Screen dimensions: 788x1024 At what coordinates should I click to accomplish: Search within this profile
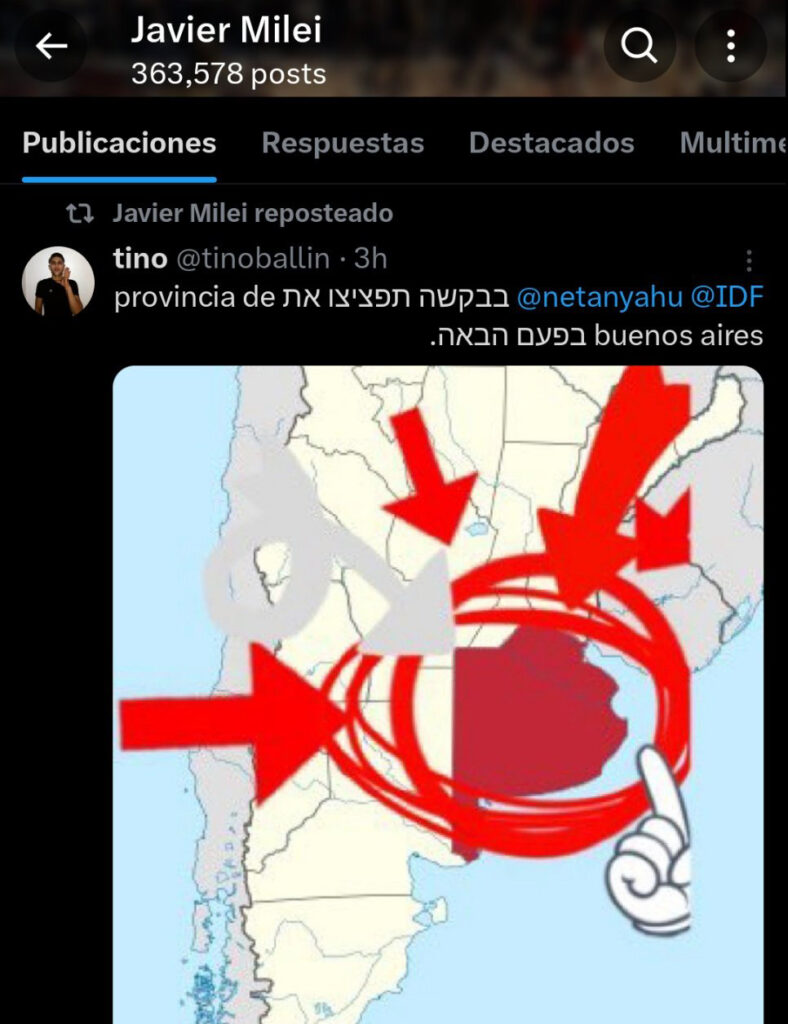639,46
